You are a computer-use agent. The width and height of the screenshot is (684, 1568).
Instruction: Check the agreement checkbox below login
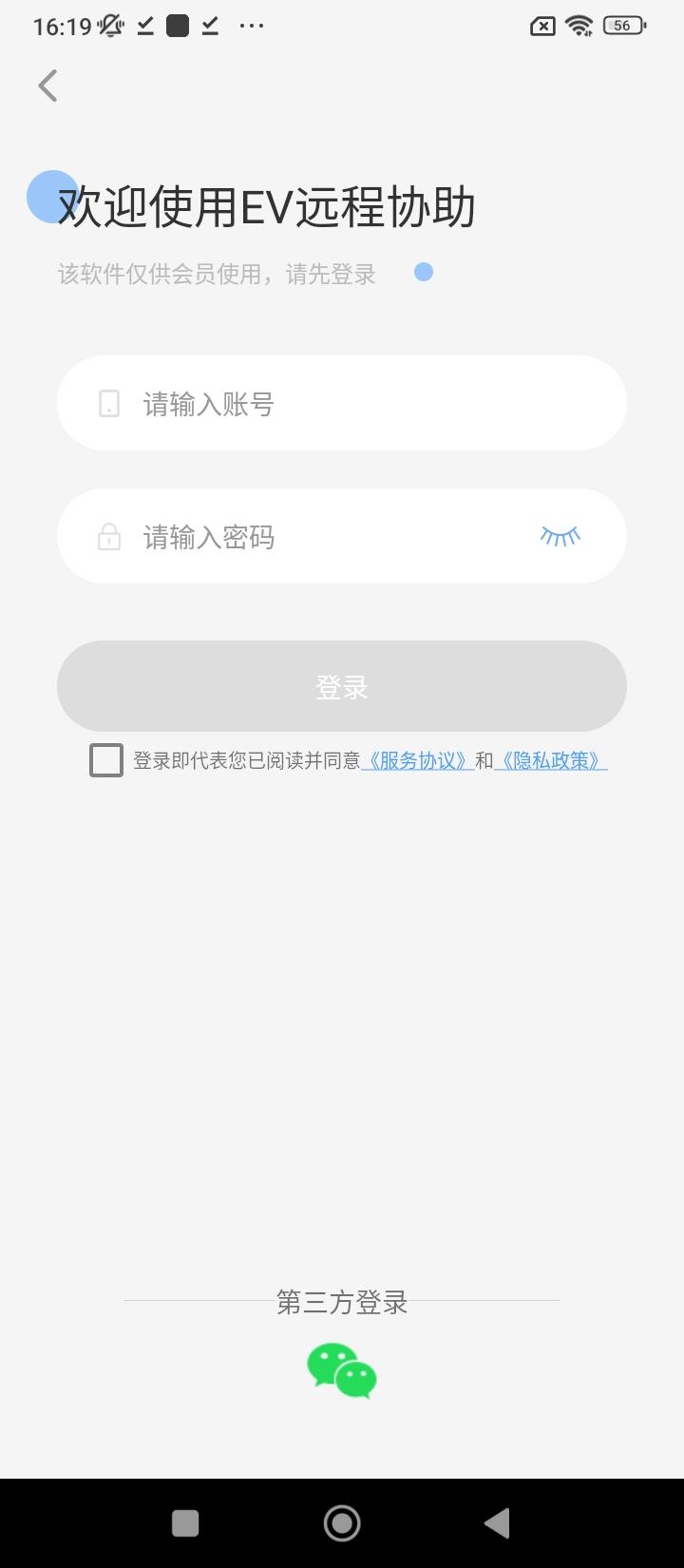click(105, 760)
